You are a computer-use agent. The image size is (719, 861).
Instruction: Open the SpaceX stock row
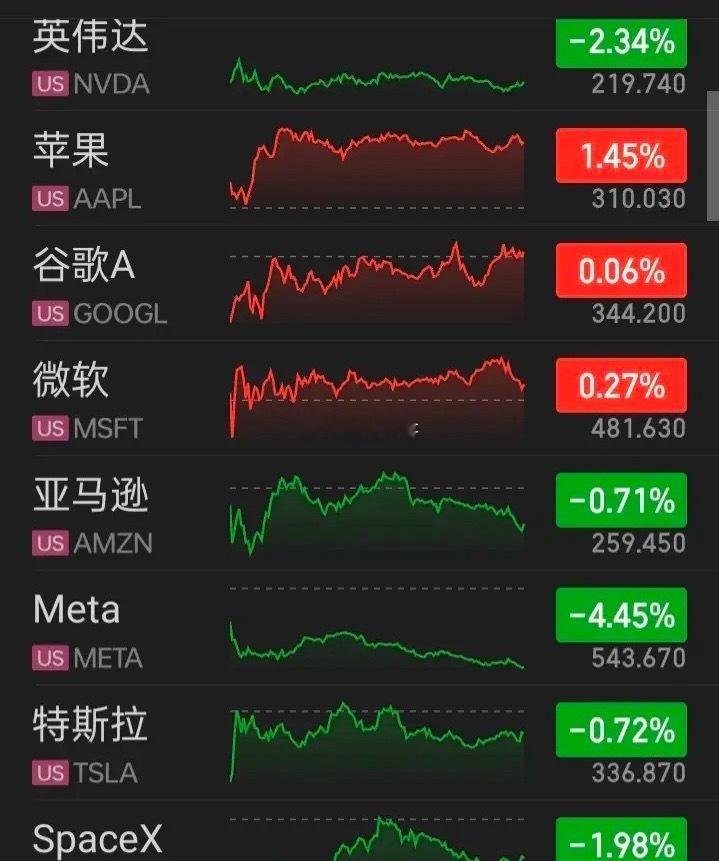point(359,830)
